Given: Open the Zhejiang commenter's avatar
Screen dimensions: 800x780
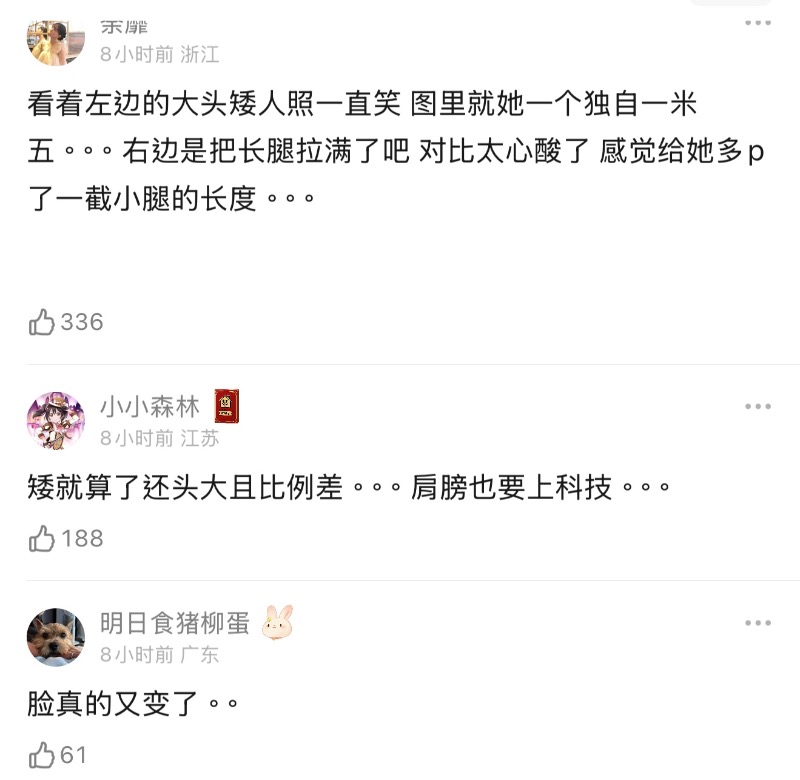Looking at the screenshot, I should point(55,40).
